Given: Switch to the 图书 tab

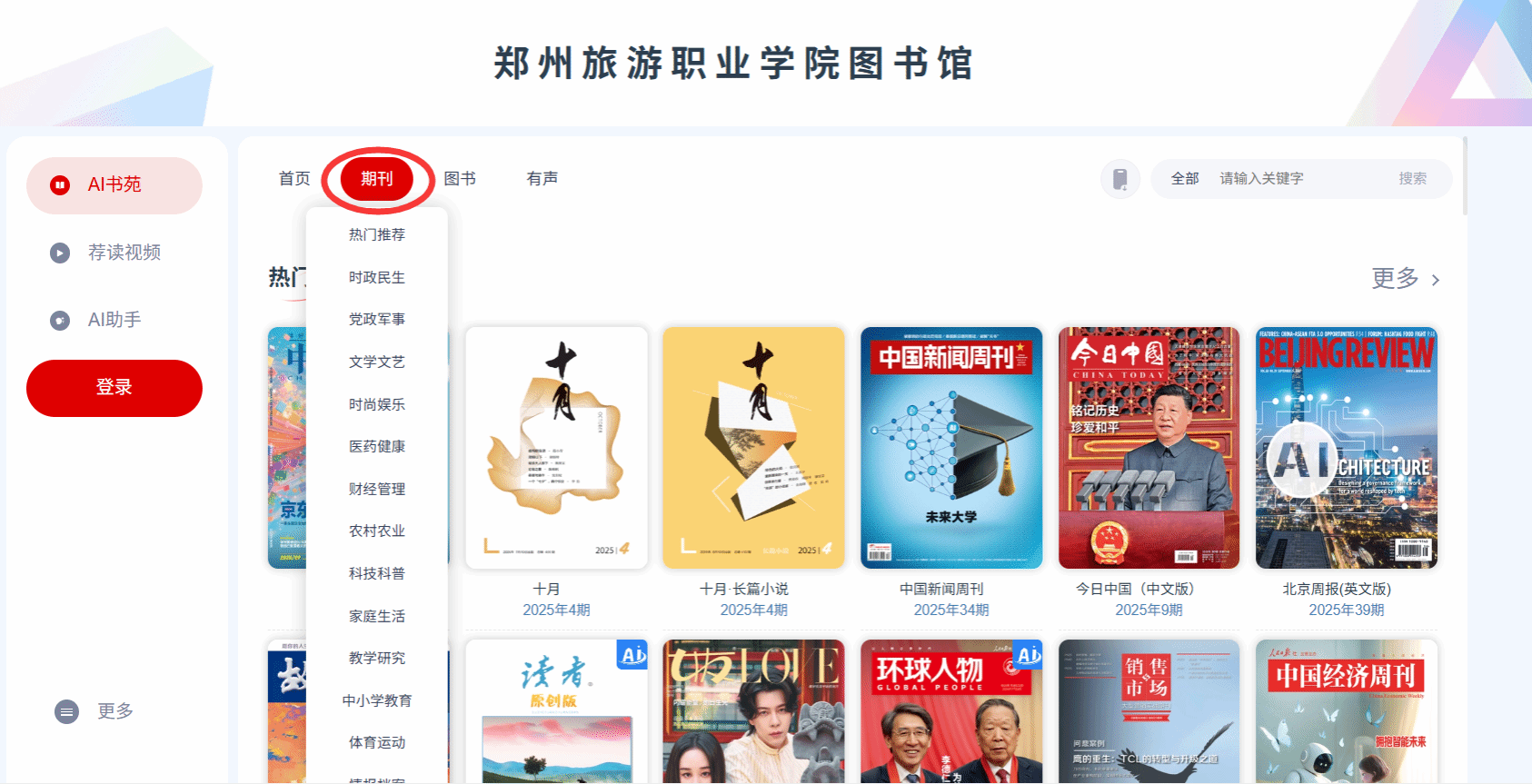Looking at the screenshot, I should tap(460, 179).
